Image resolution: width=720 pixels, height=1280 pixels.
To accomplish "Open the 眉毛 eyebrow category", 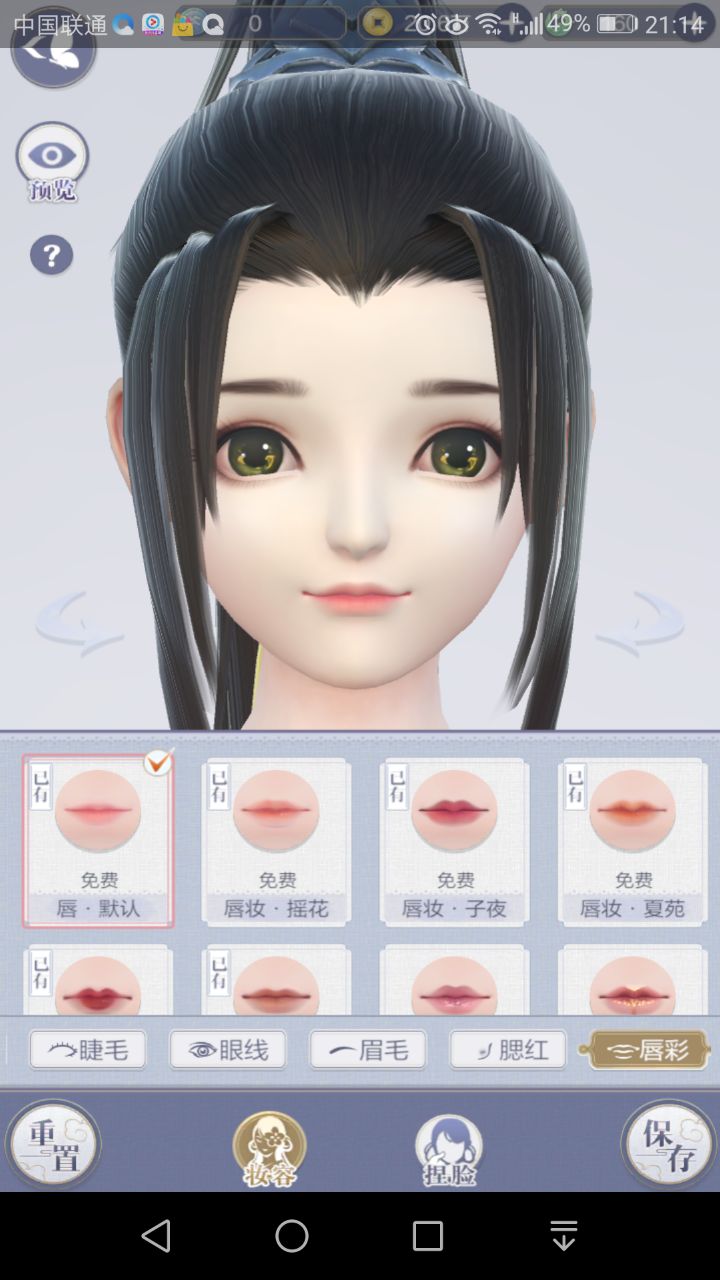I will click(368, 1050).
